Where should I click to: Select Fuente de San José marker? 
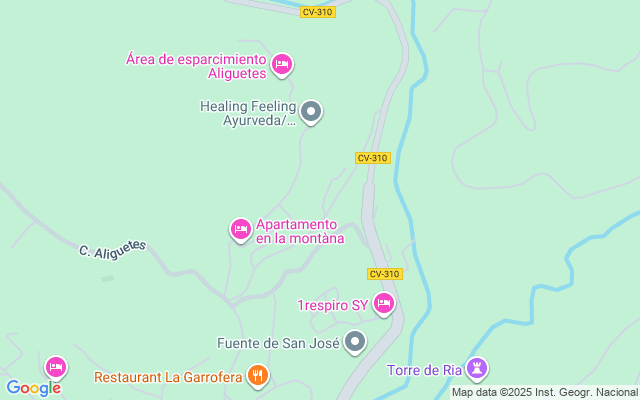[355, 343]
